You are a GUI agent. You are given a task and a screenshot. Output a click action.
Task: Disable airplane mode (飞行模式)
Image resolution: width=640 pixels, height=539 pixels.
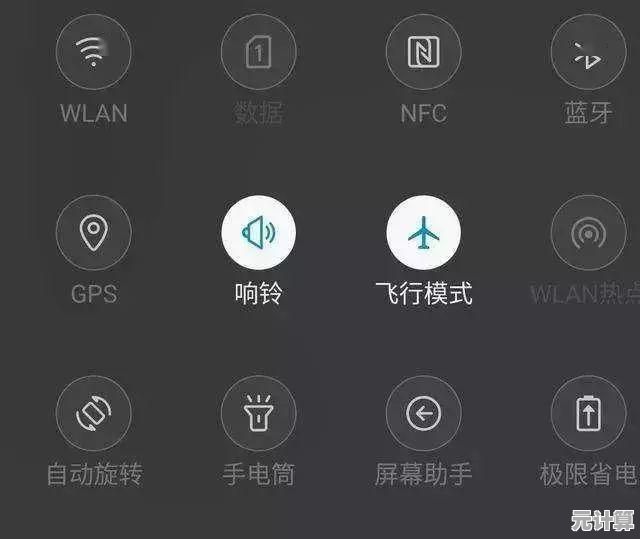point(423,233)
